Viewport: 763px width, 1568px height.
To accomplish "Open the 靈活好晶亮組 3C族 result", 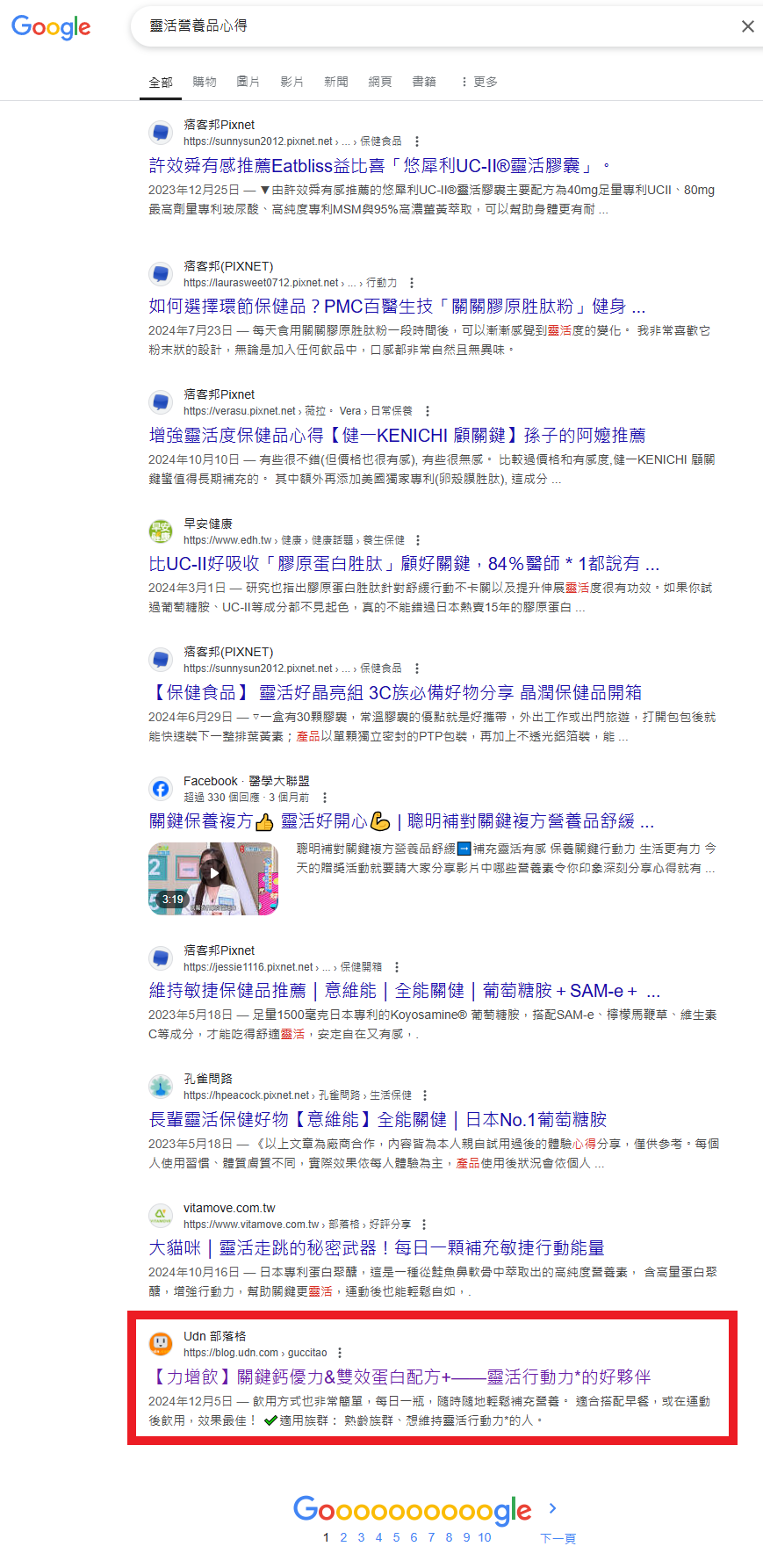I will pyautogui.click(x=395, y=692).
